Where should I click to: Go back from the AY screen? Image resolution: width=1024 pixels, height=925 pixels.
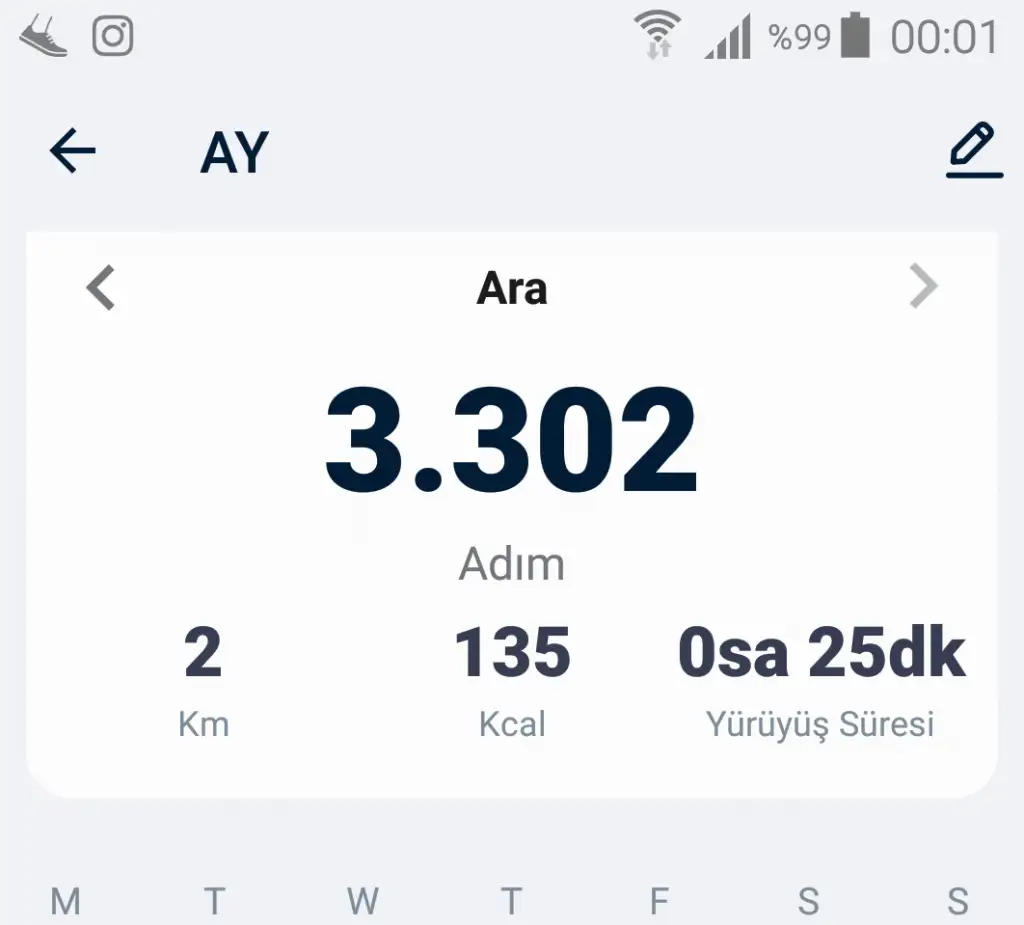(73, 152)
